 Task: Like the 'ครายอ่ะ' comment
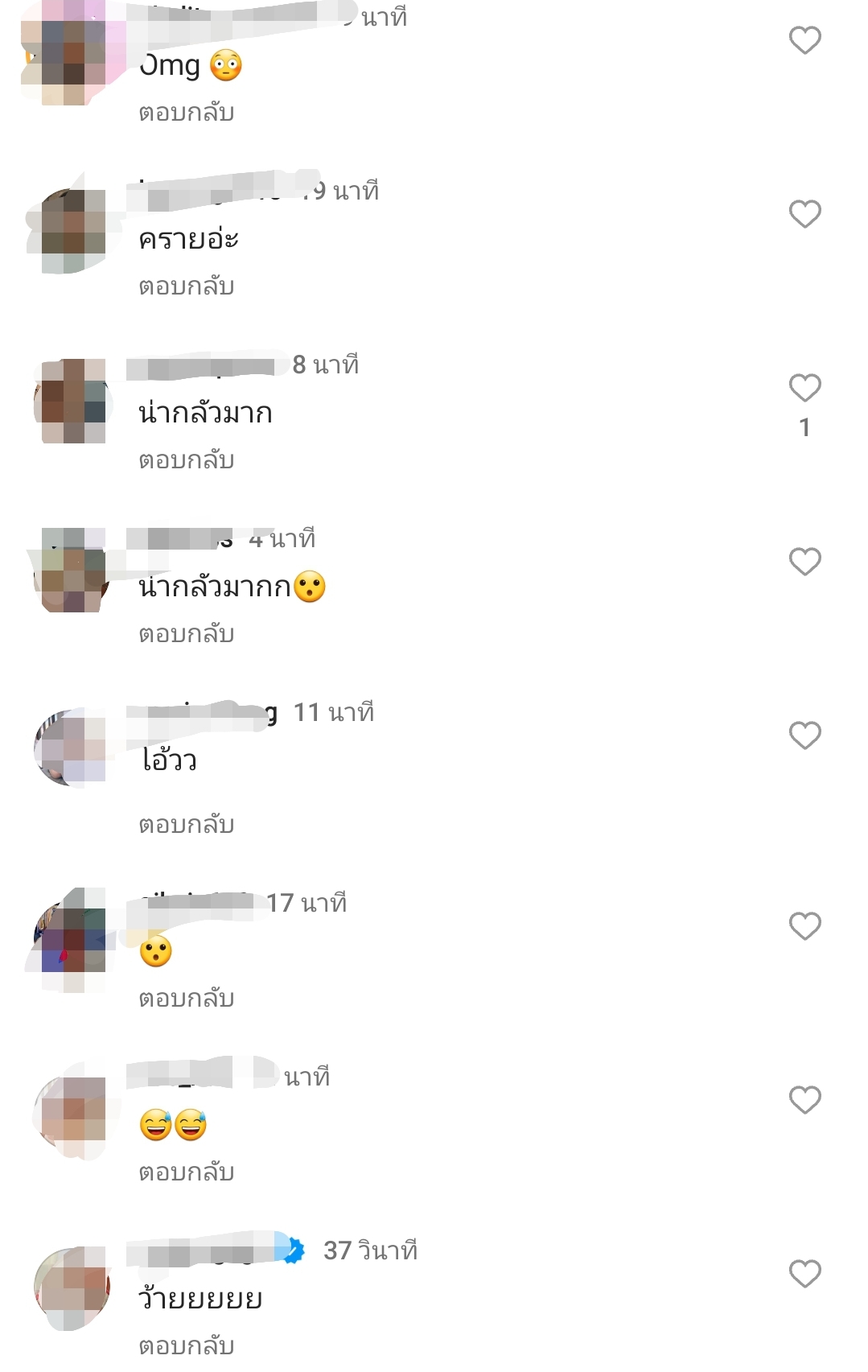coord(804,214)
